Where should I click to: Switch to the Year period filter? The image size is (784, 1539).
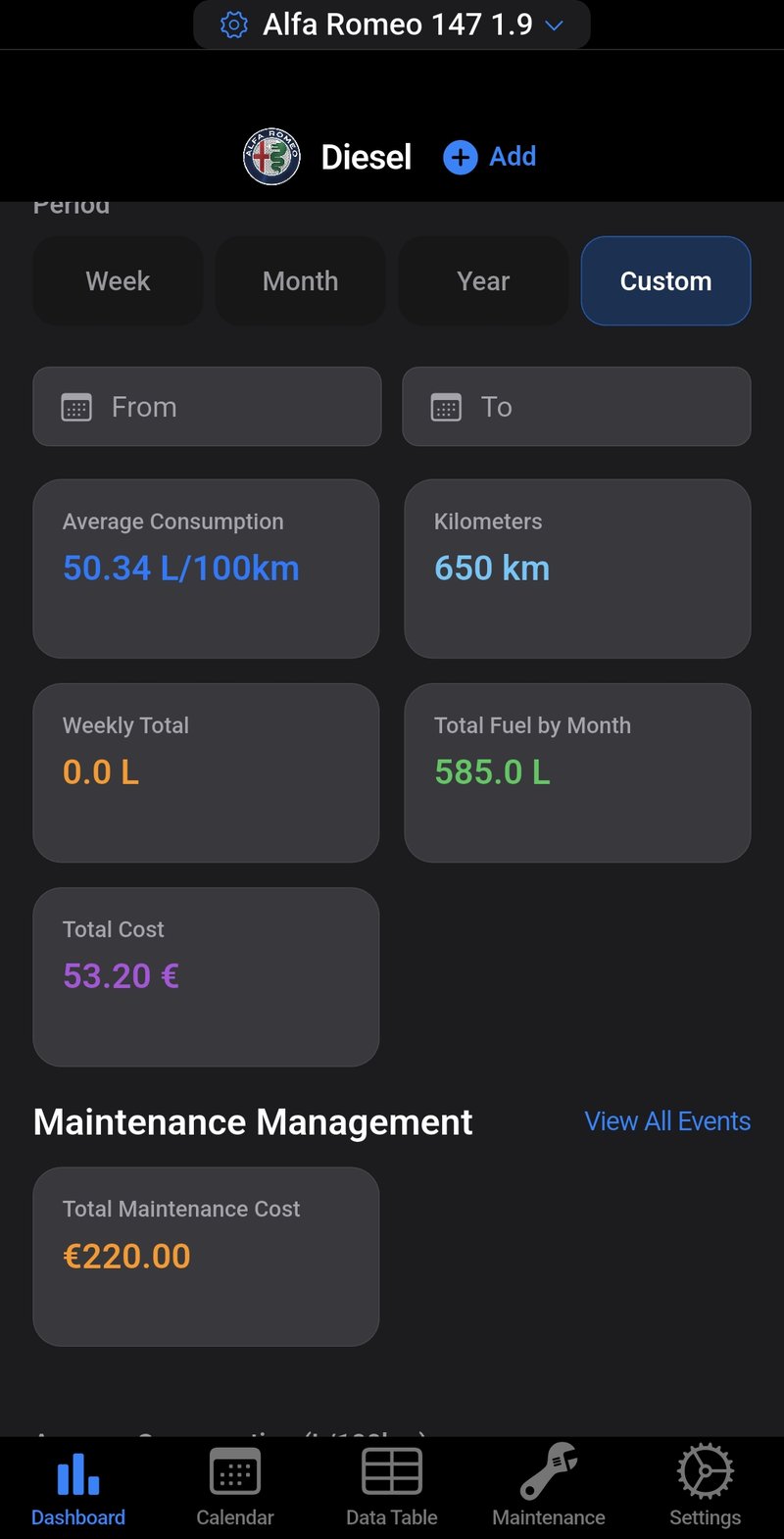[482, 281]
